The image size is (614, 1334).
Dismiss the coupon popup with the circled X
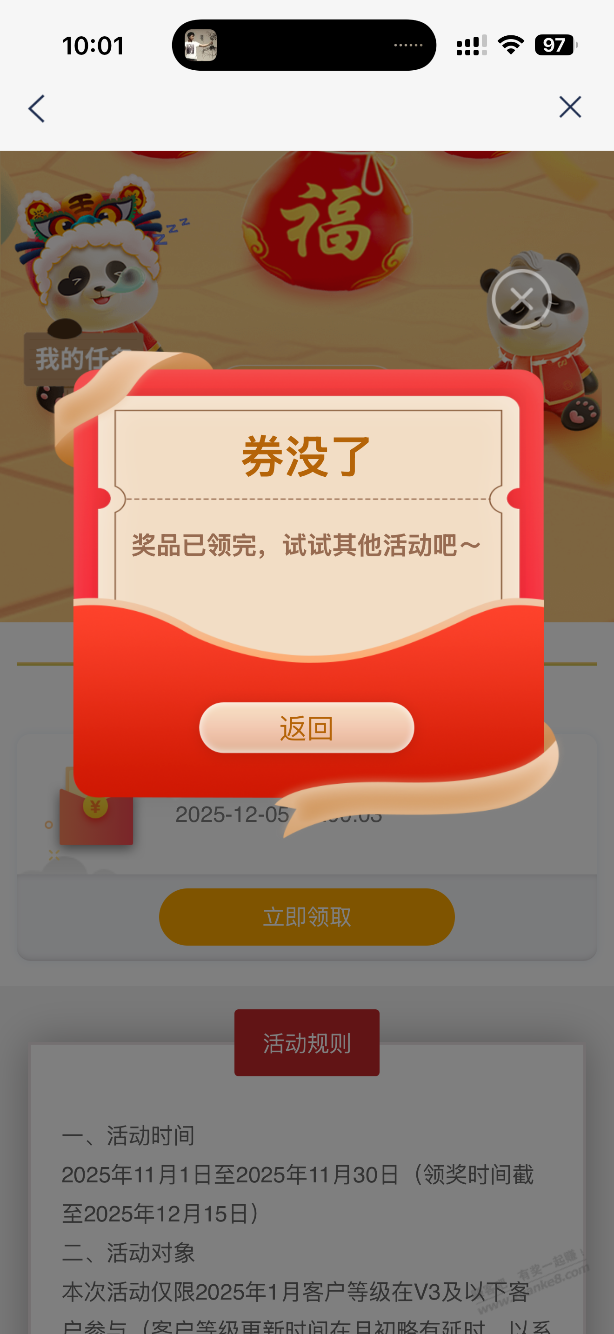520,298
